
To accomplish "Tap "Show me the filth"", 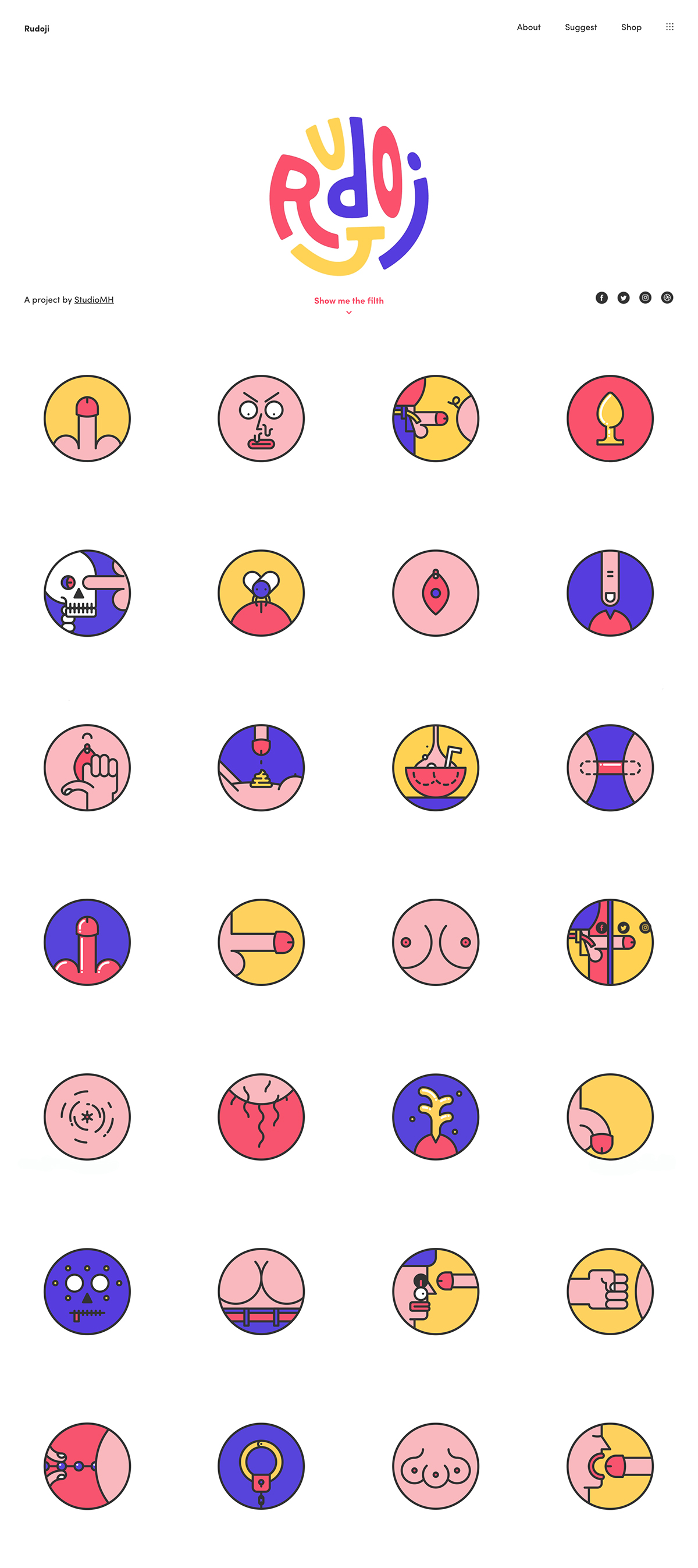I will point(348,301).
